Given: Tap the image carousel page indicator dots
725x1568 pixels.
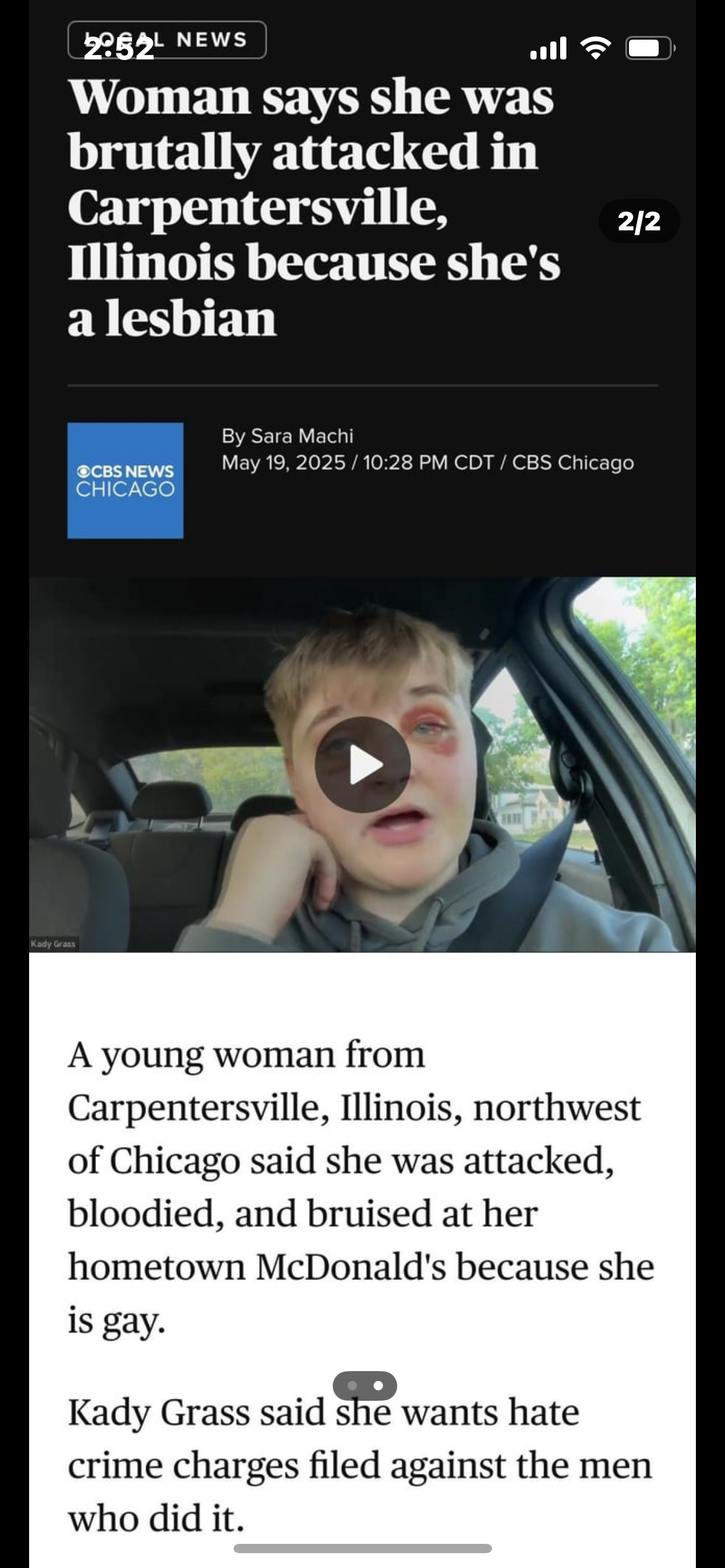Looking at the screenshot, I should click(365, 1385).
